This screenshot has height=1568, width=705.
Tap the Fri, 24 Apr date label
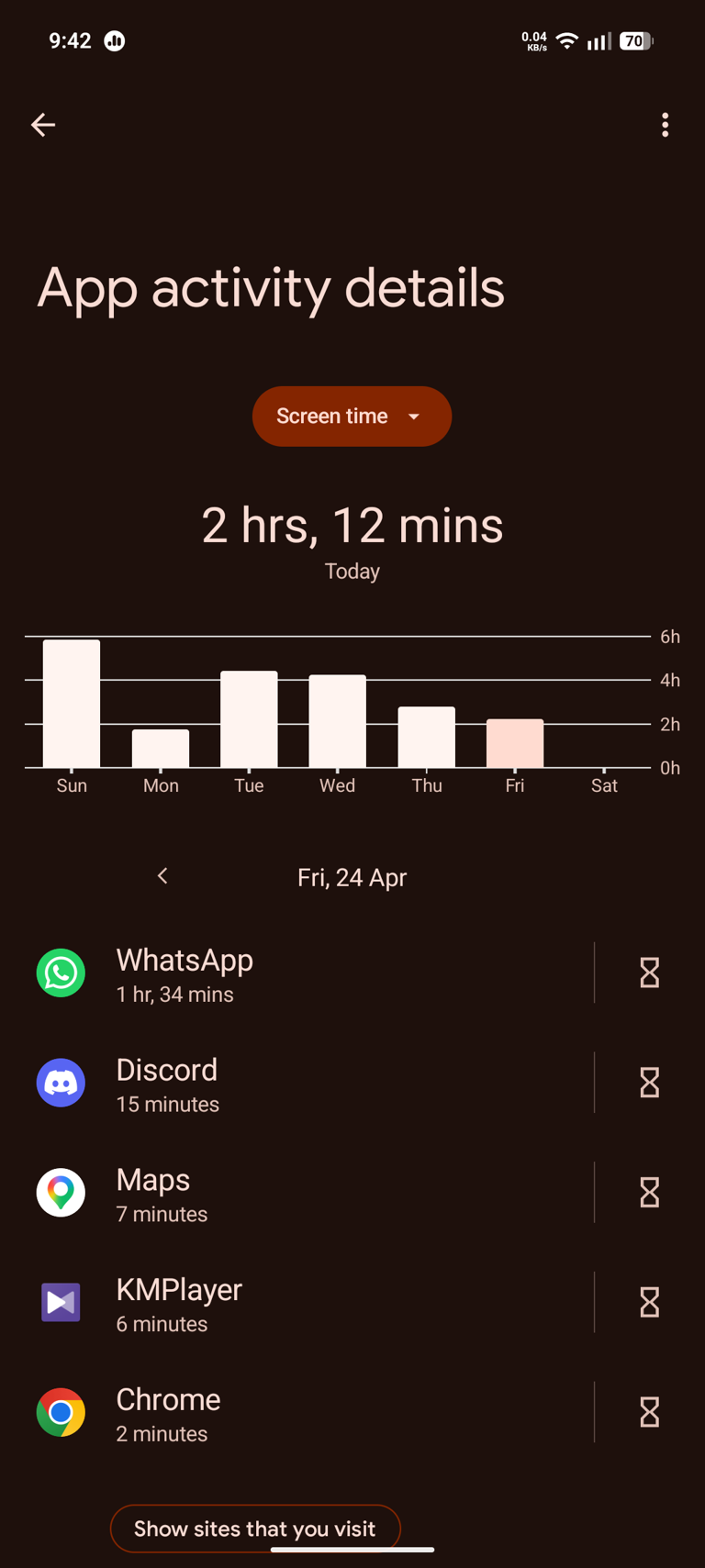(x=352, y=877)
